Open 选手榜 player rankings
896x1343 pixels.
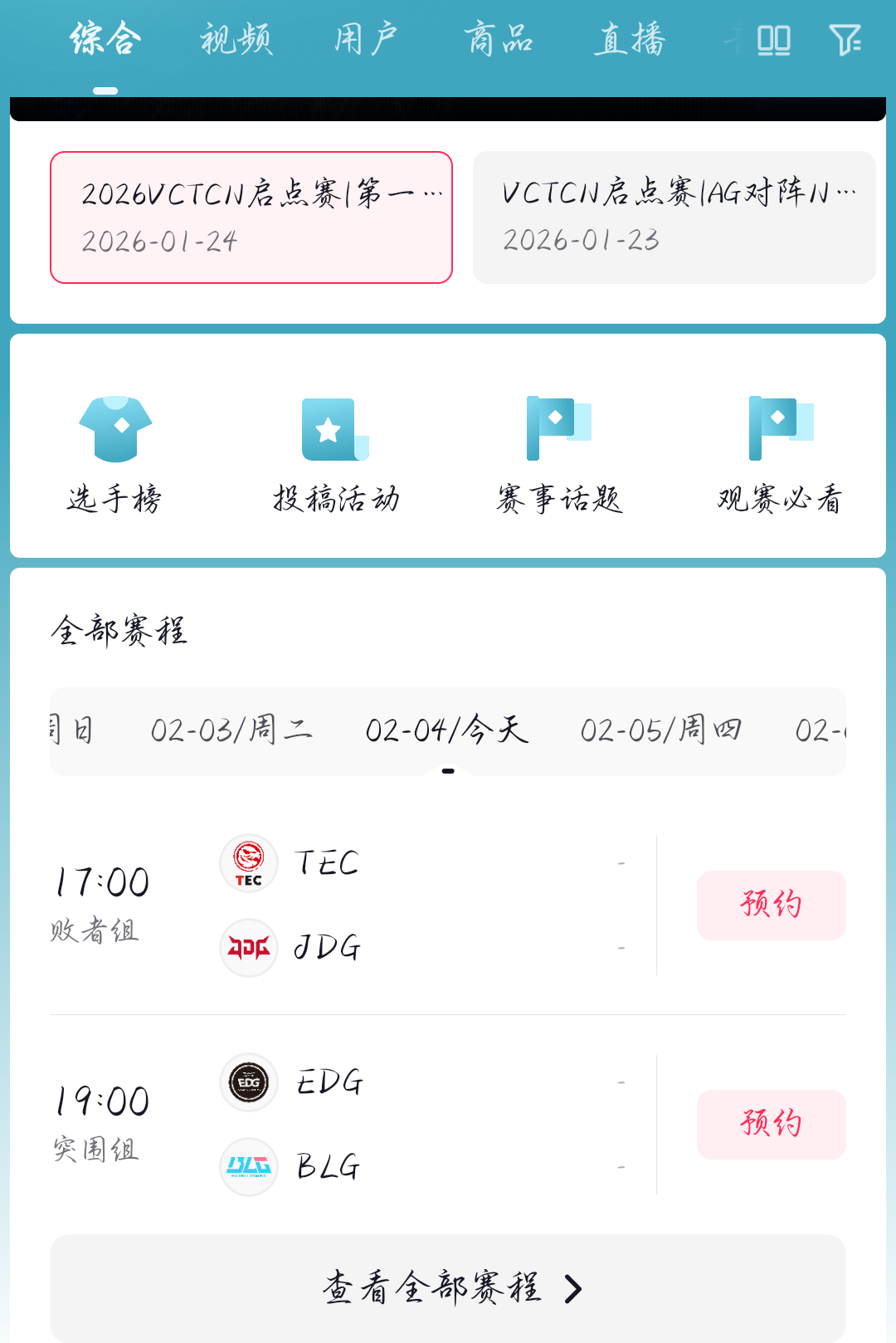tap(115, 454)
